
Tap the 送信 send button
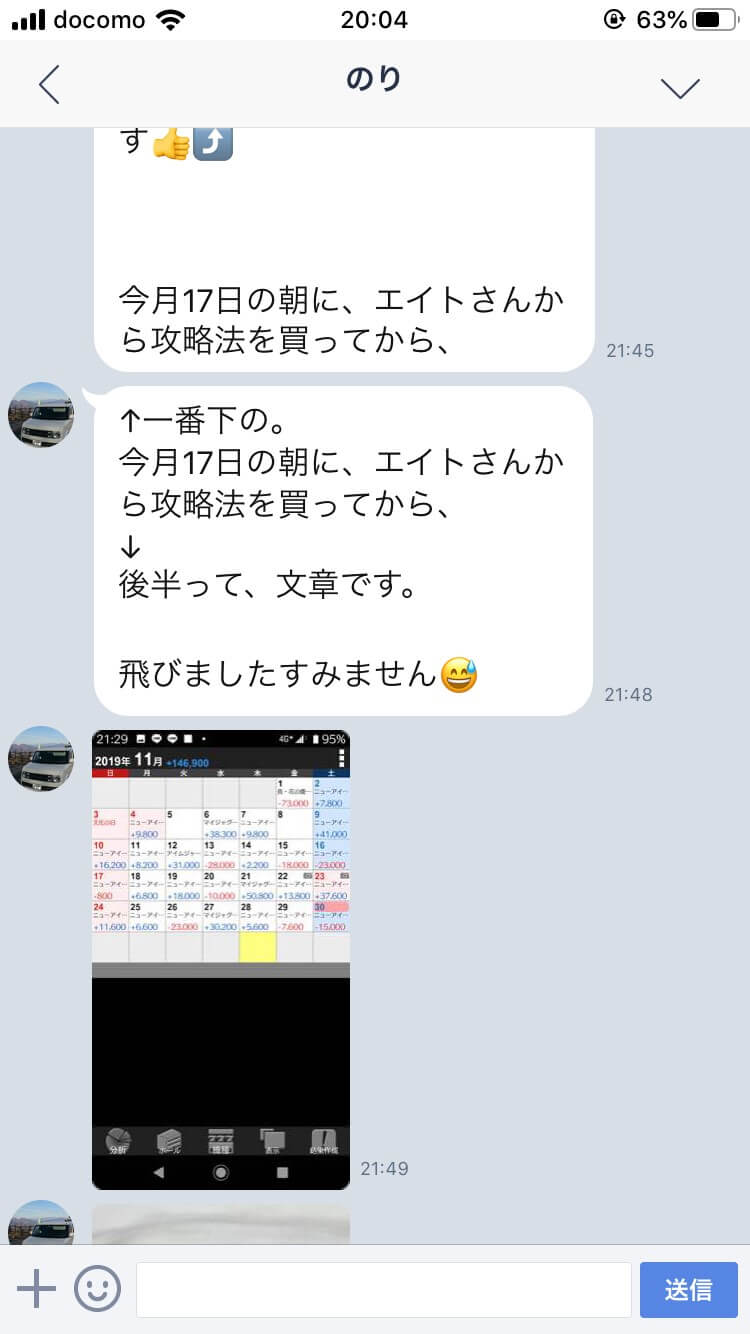689,1290
